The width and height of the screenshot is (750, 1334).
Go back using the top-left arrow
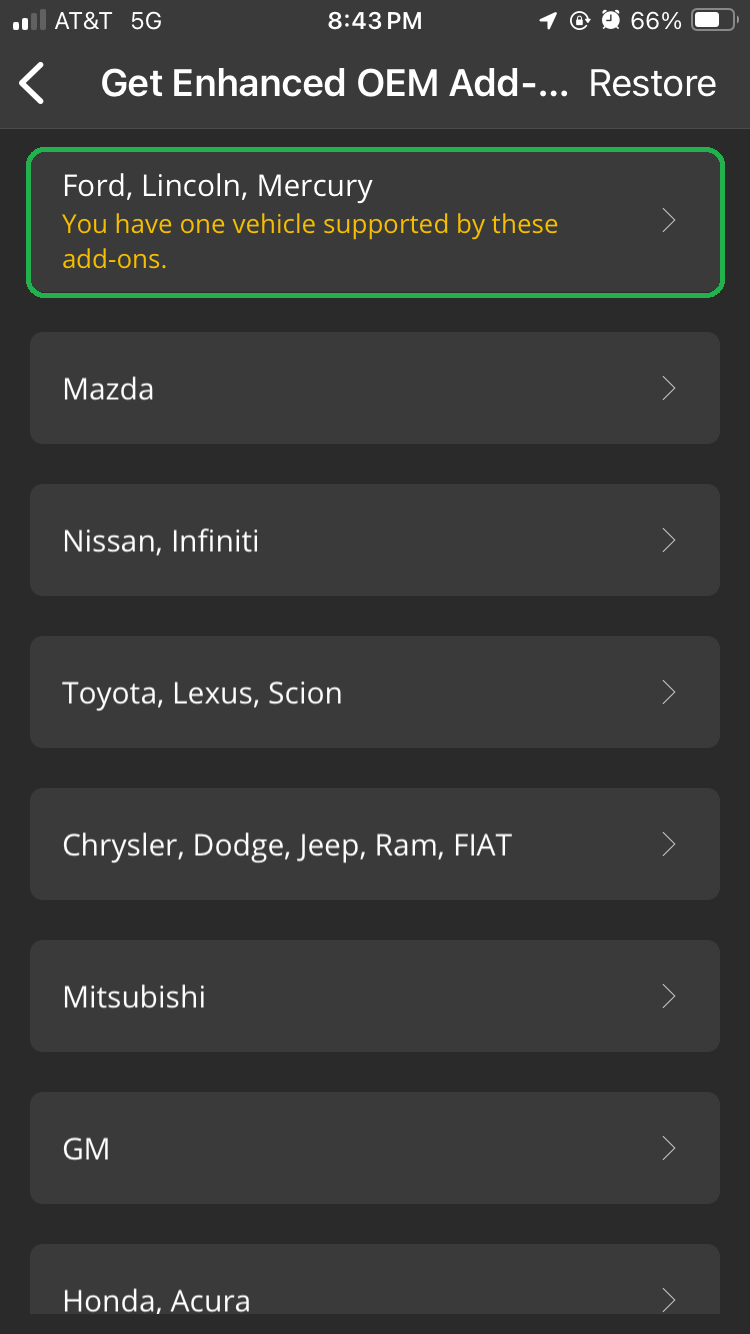coord(33,83)
